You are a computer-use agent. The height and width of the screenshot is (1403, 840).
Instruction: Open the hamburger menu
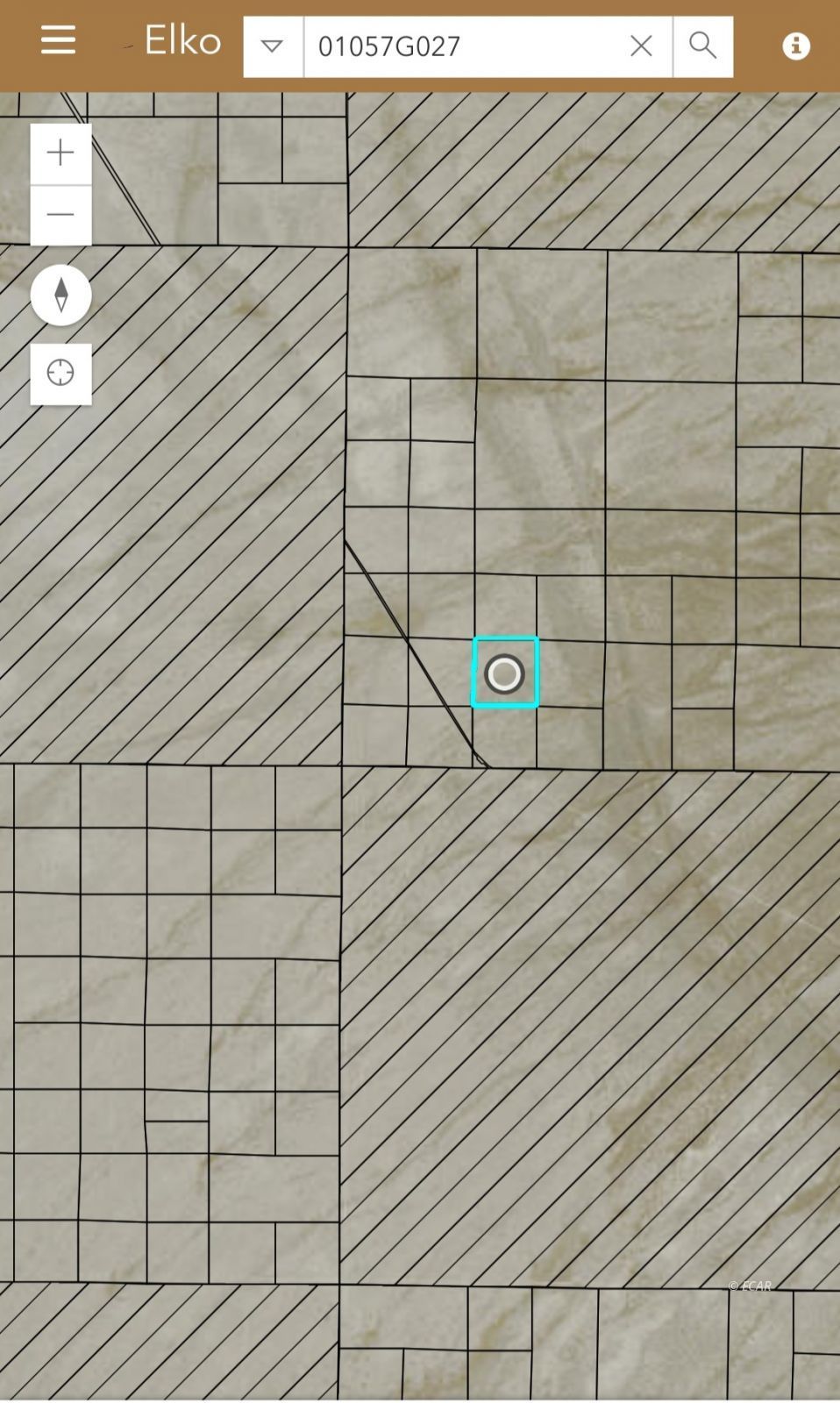click(x=58, y=40)
